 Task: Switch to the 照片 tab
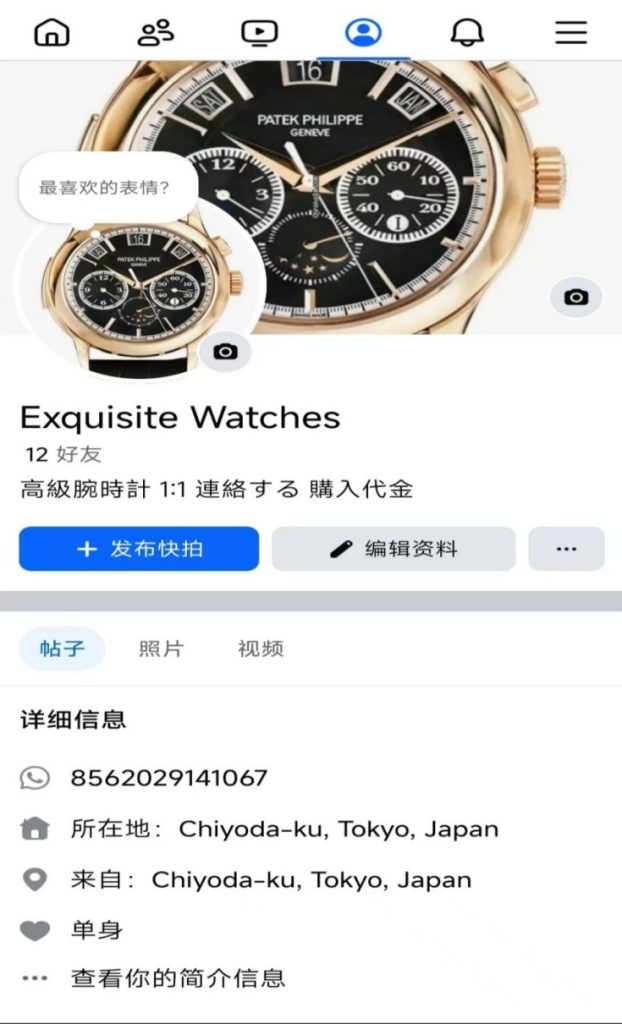point(161,648)
